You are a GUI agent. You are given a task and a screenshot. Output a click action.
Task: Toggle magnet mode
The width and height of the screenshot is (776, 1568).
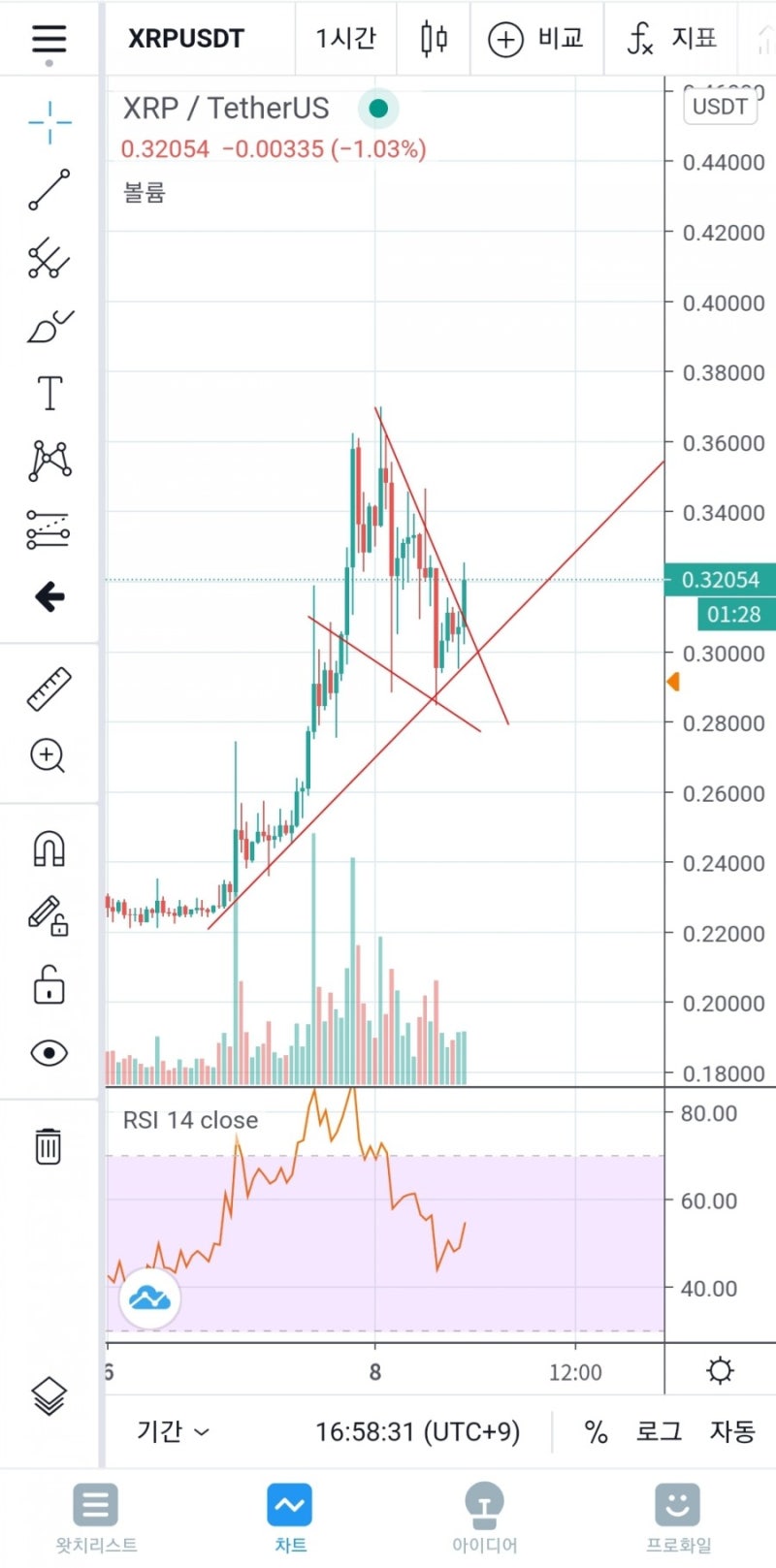tap(49, 848)
